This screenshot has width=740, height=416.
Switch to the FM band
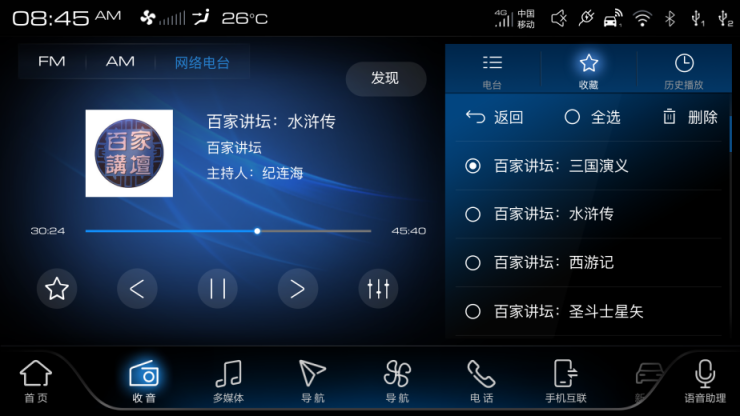click(52, 62)
